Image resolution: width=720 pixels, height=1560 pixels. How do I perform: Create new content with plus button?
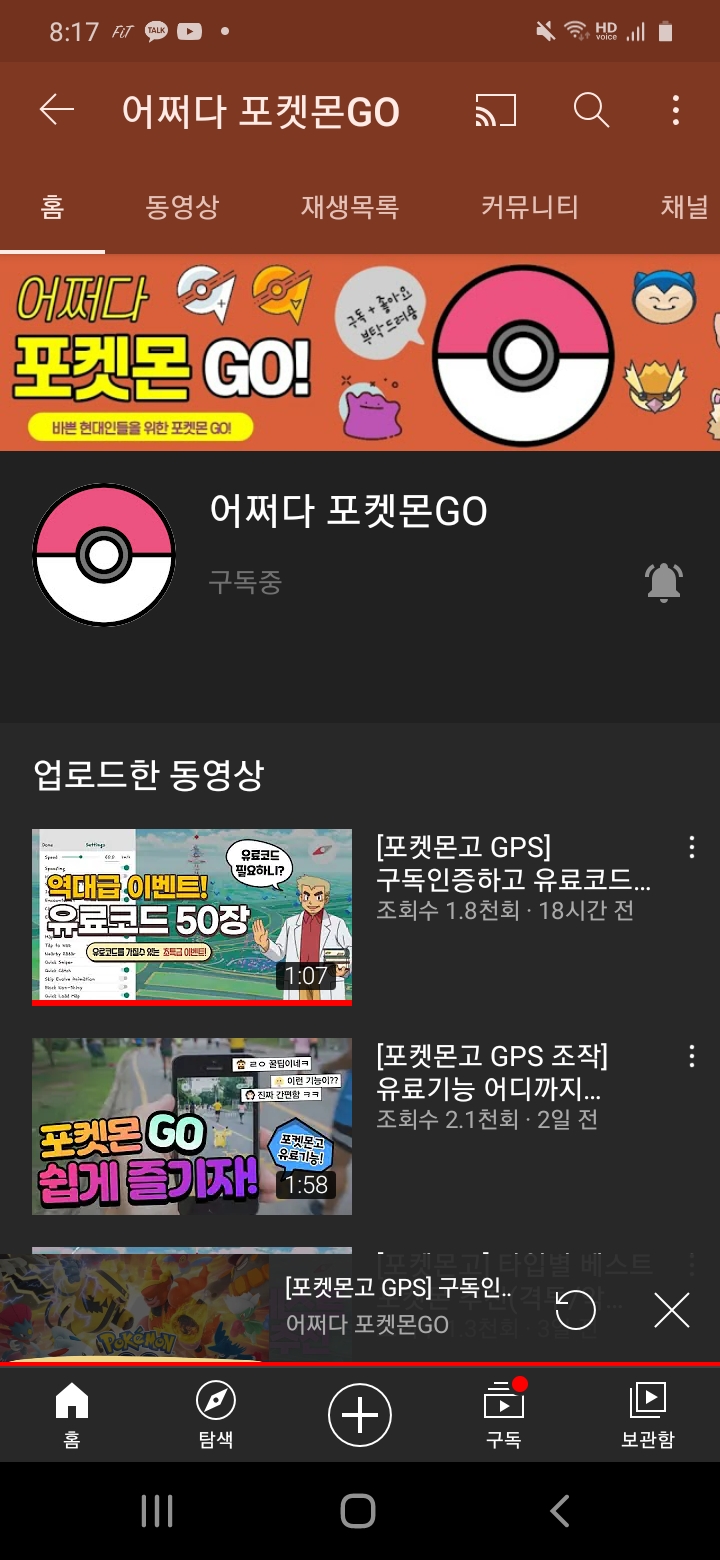(360, 1414)
